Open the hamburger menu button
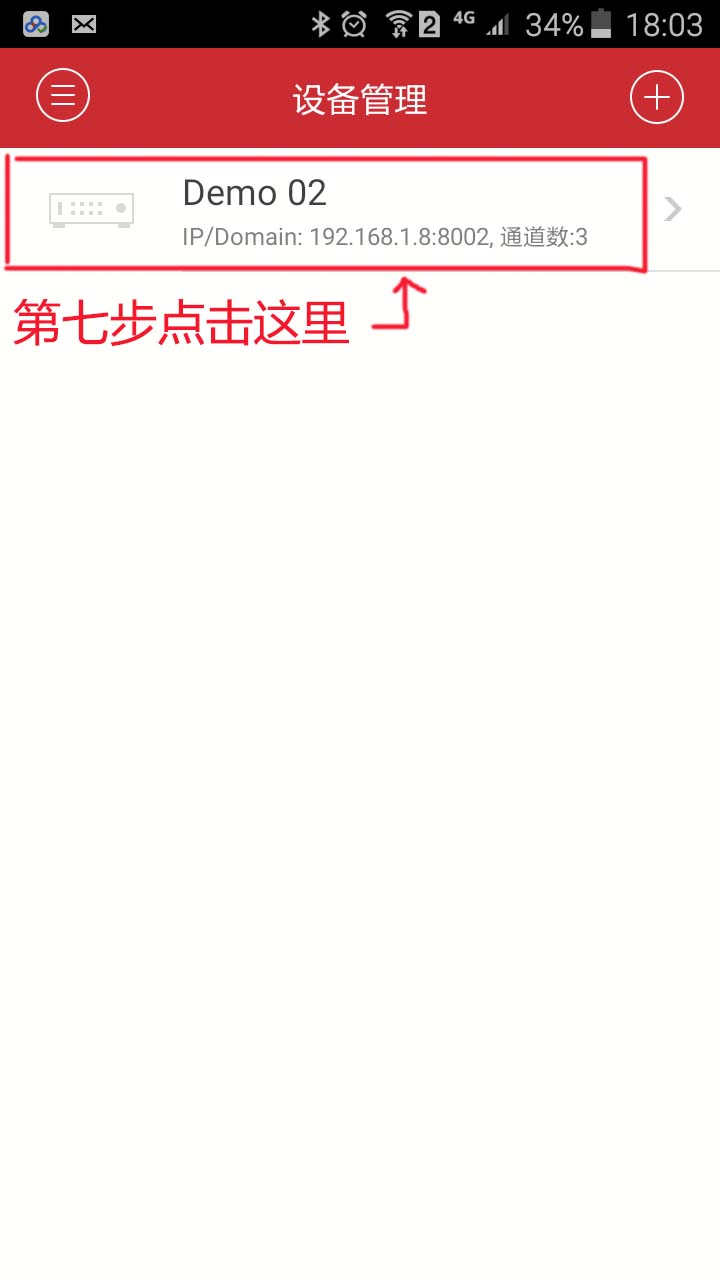Viewport: 720px width, 1280px height. click(x=63, y=97)
